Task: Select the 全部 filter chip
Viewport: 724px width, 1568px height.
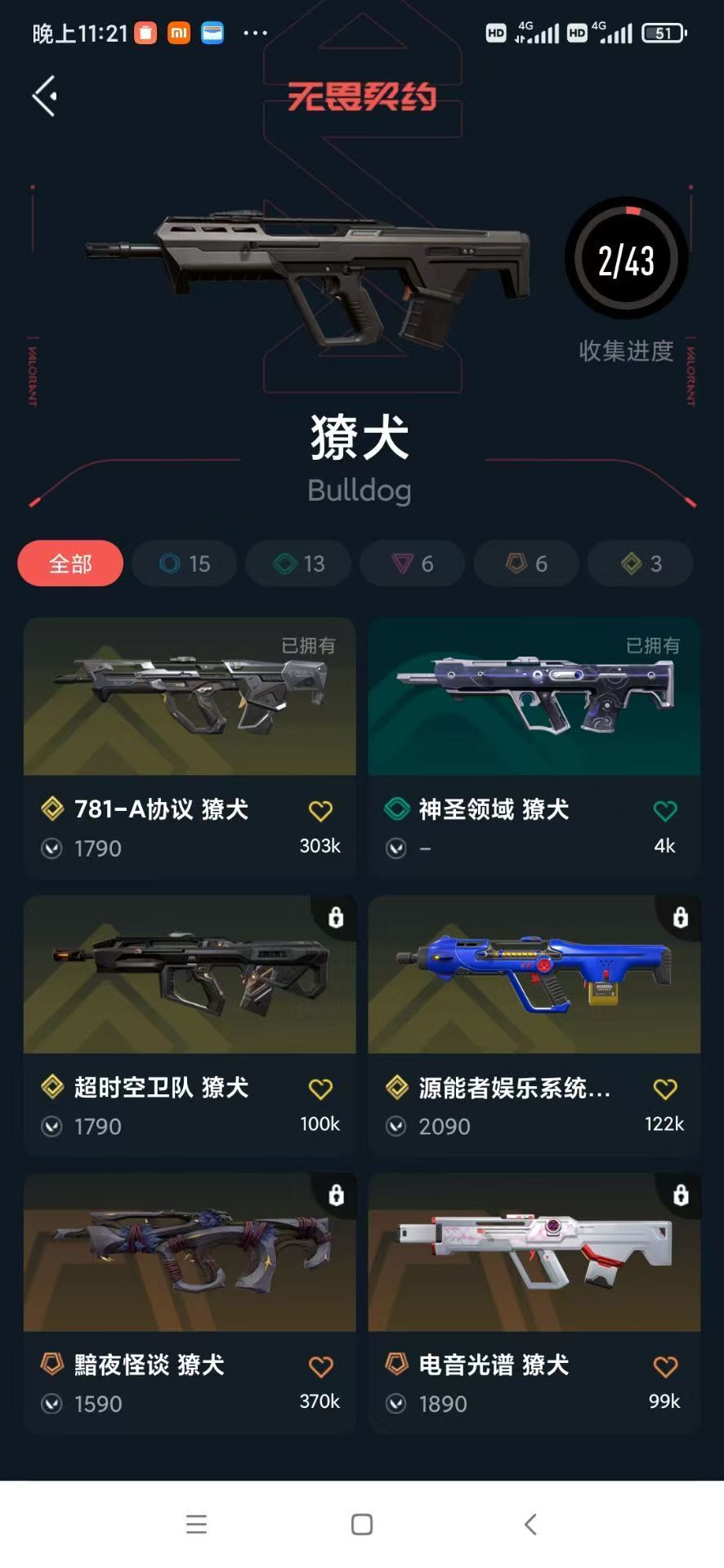Action: click(x=70, y=563)
